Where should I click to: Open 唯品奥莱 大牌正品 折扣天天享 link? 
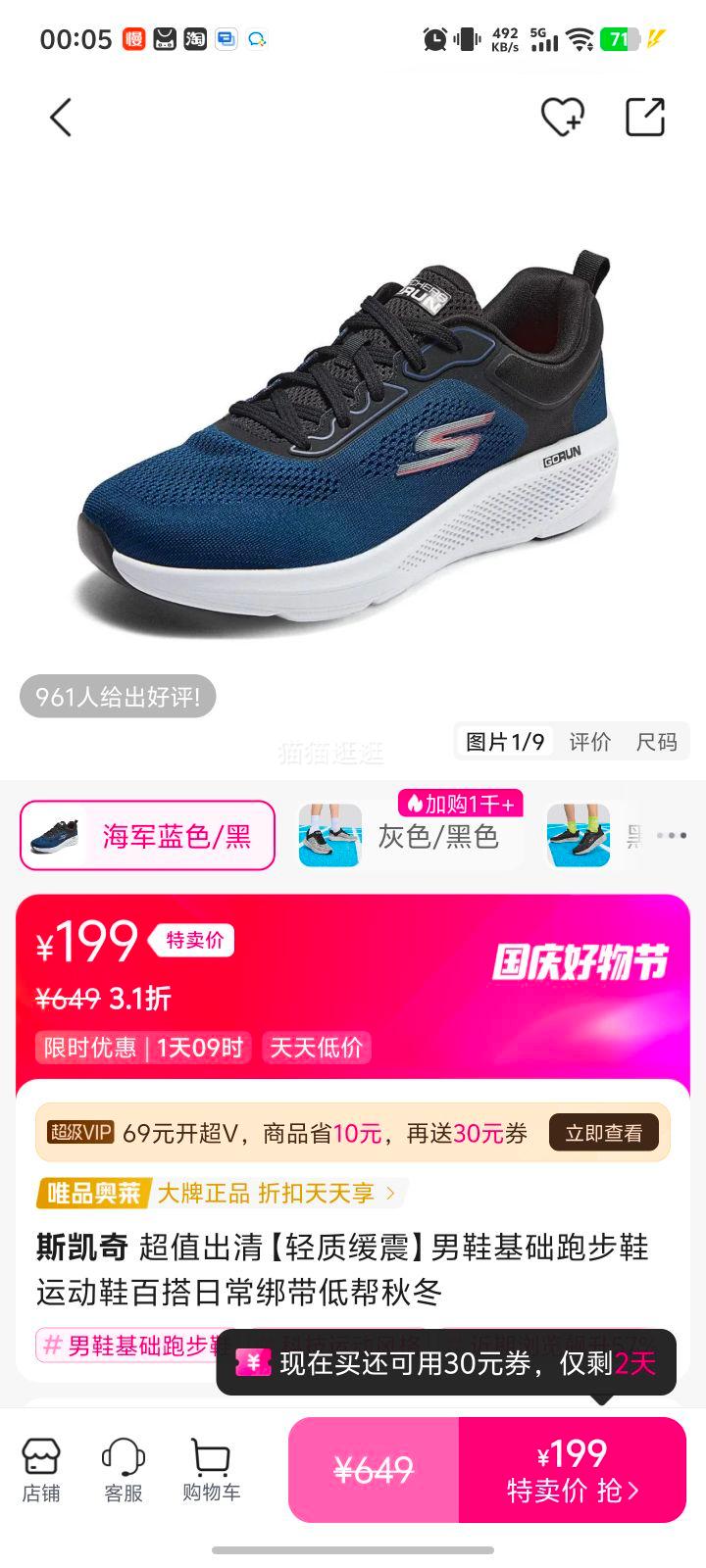click(221, 1194)
